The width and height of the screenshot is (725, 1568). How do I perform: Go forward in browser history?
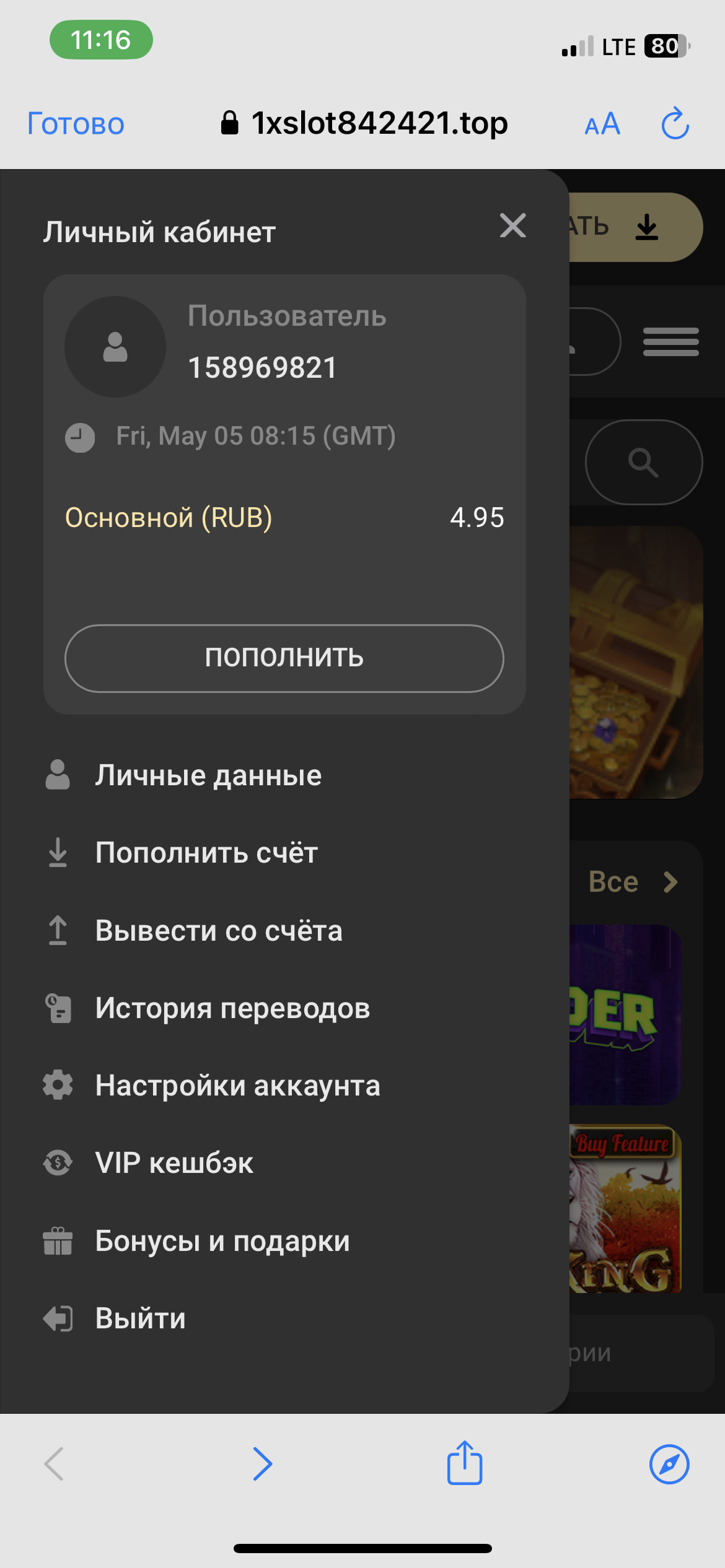[263, 1464]
